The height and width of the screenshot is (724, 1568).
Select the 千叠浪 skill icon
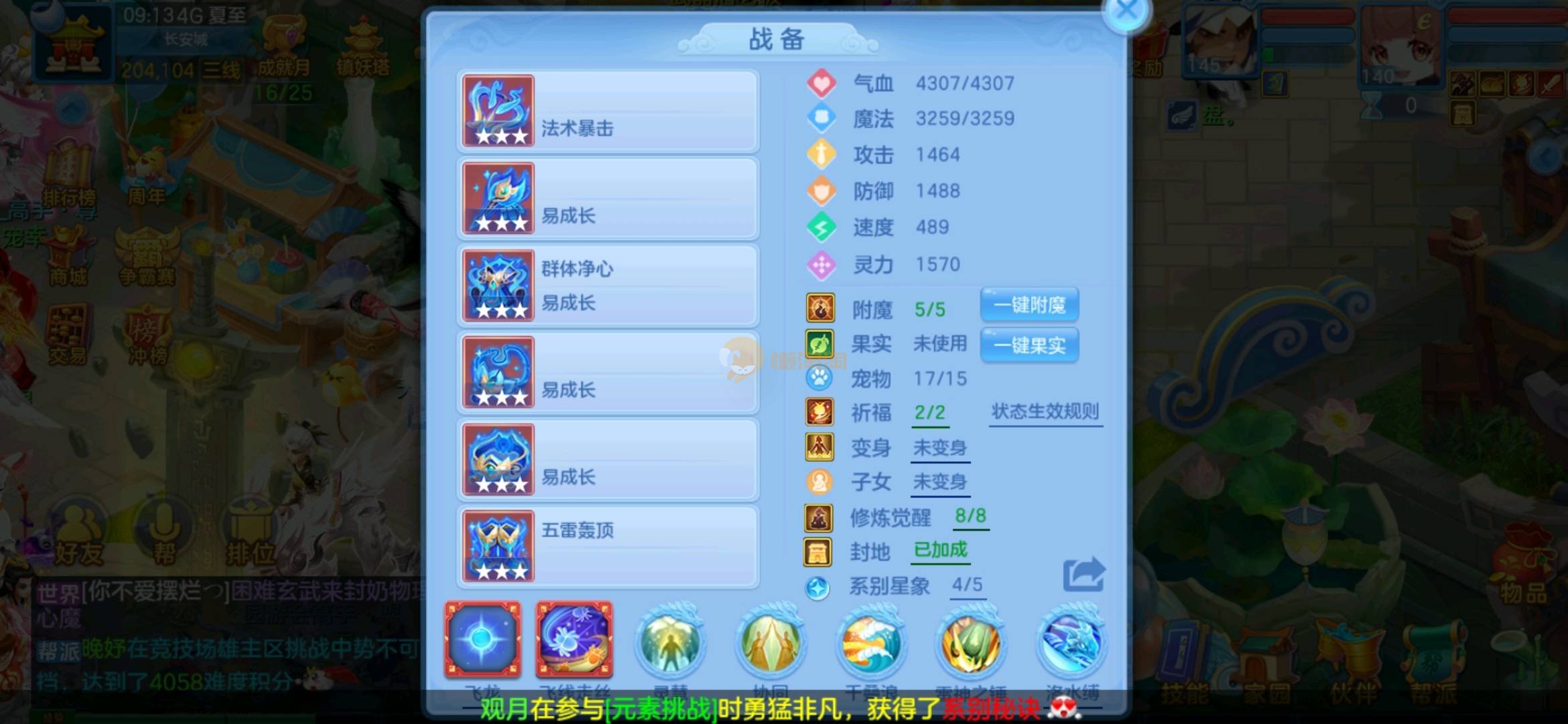coord(871,642)
